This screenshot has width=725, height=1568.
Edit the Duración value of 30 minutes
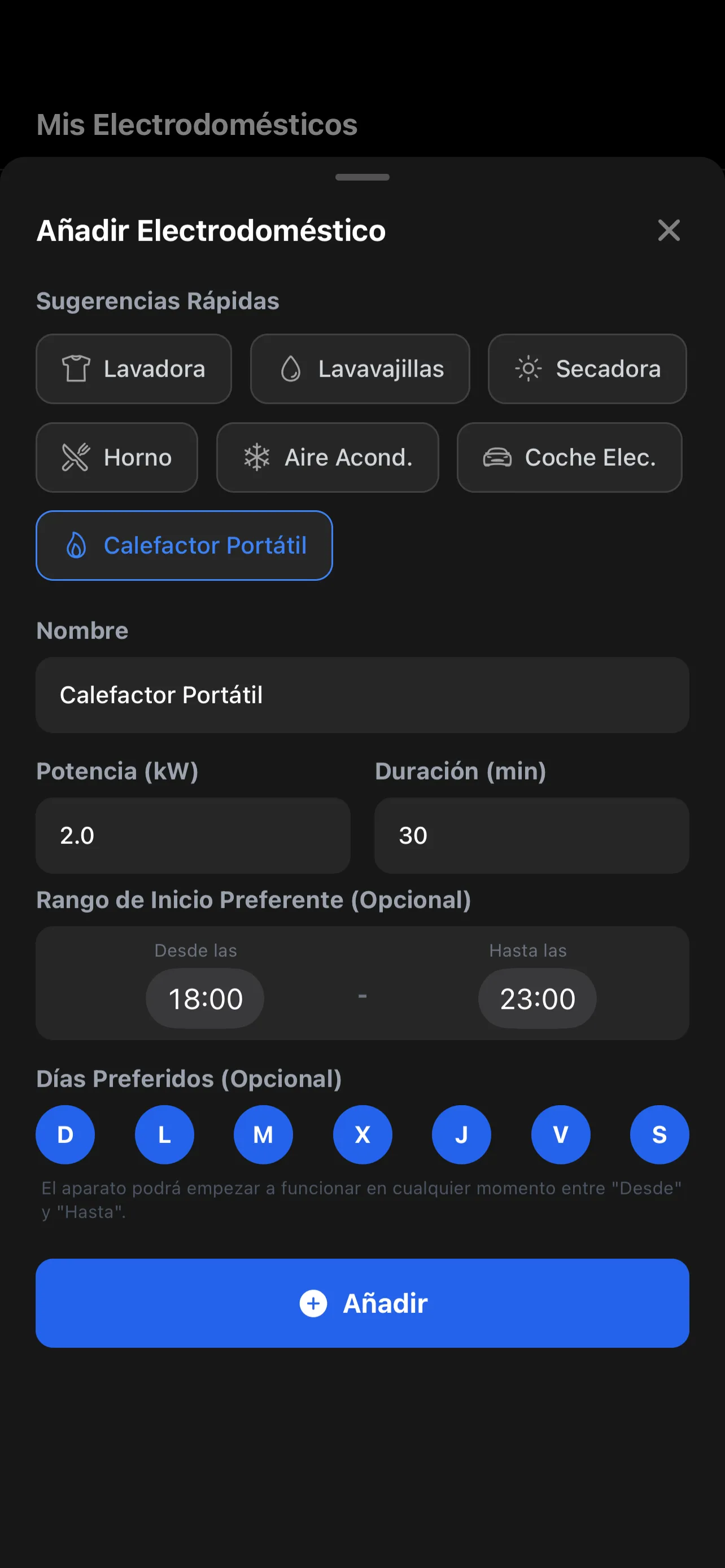531,835
